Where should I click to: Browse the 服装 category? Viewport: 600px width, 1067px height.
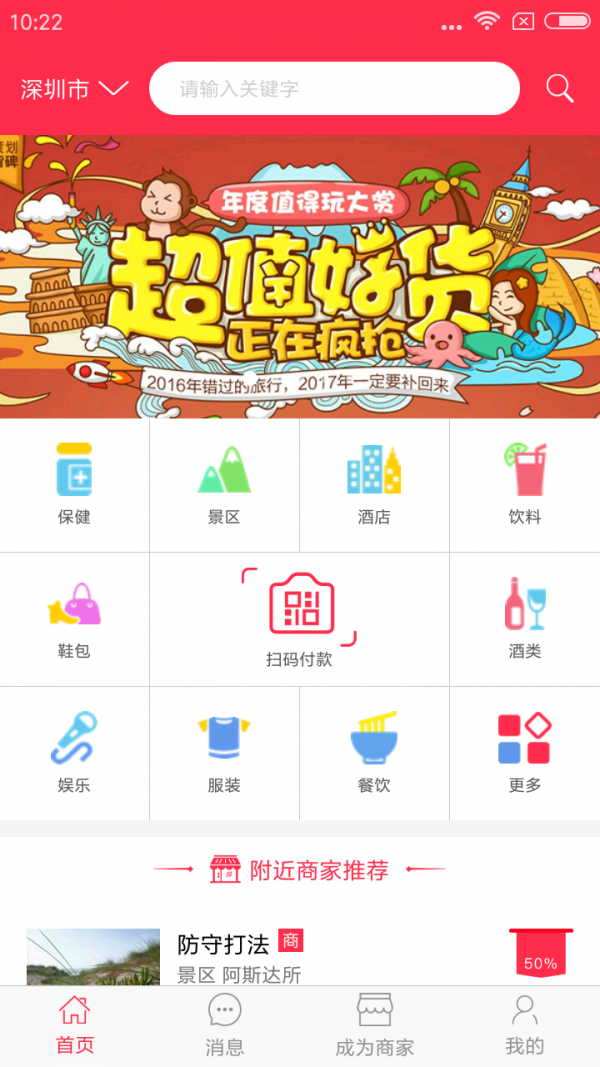click(224, 753)
